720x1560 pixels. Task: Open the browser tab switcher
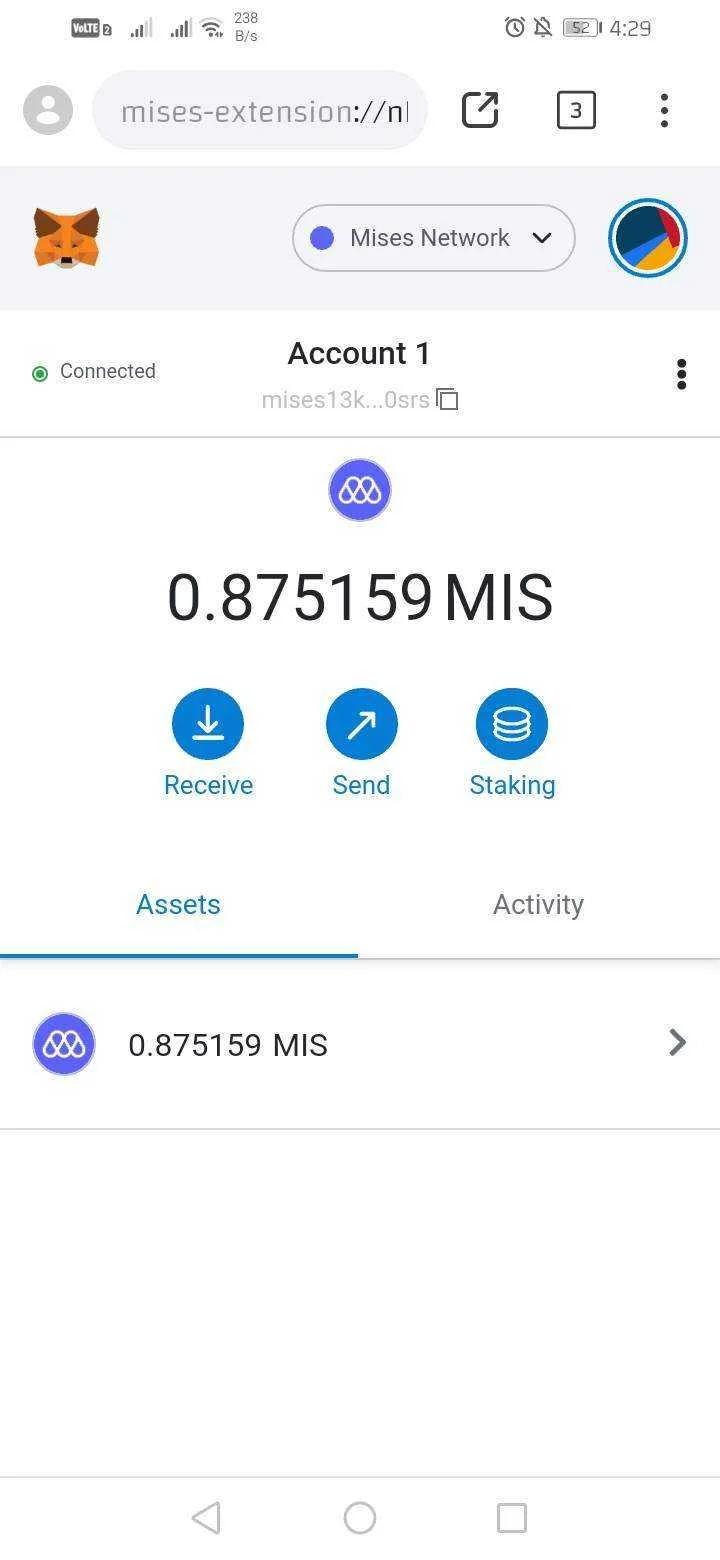click(576, 110)
